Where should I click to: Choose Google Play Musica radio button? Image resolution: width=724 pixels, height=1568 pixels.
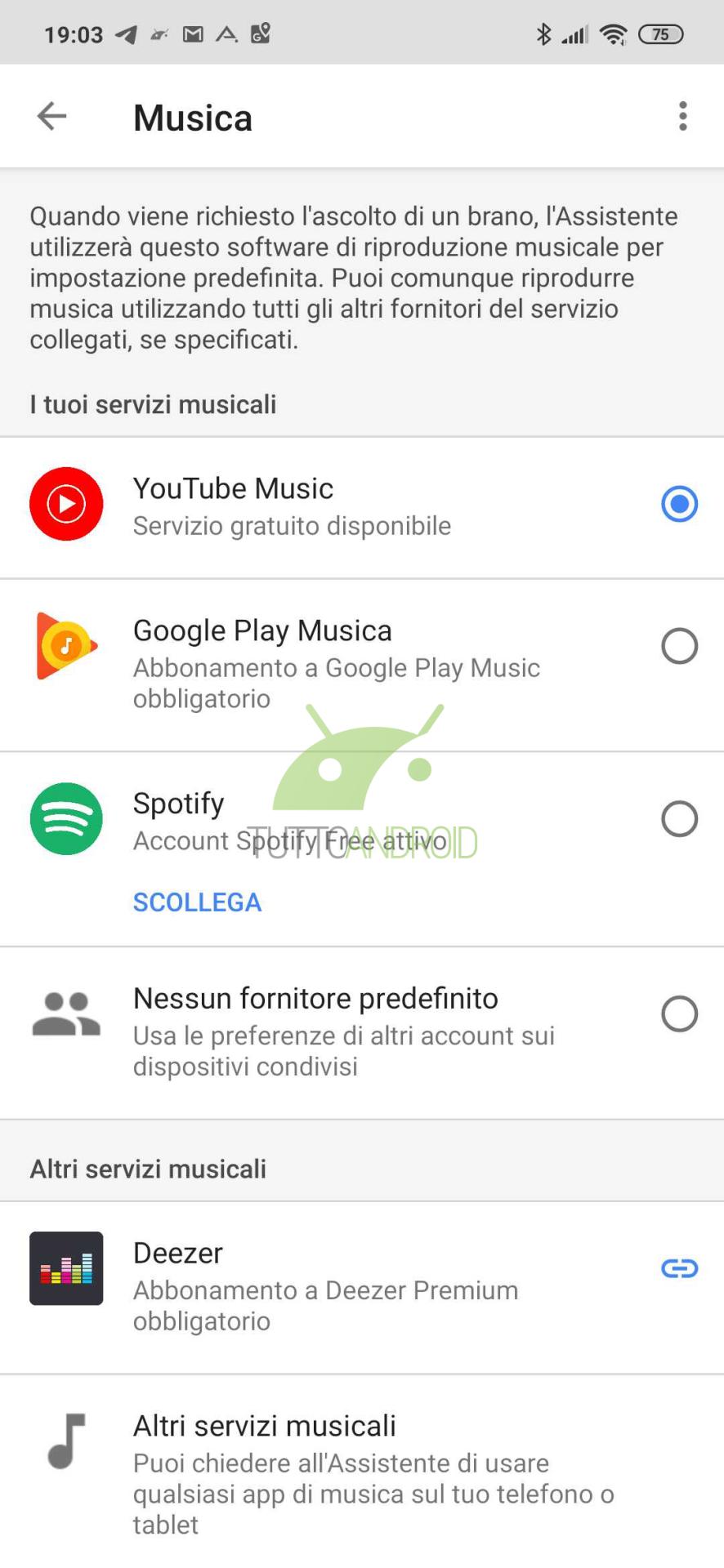(679, 646)
